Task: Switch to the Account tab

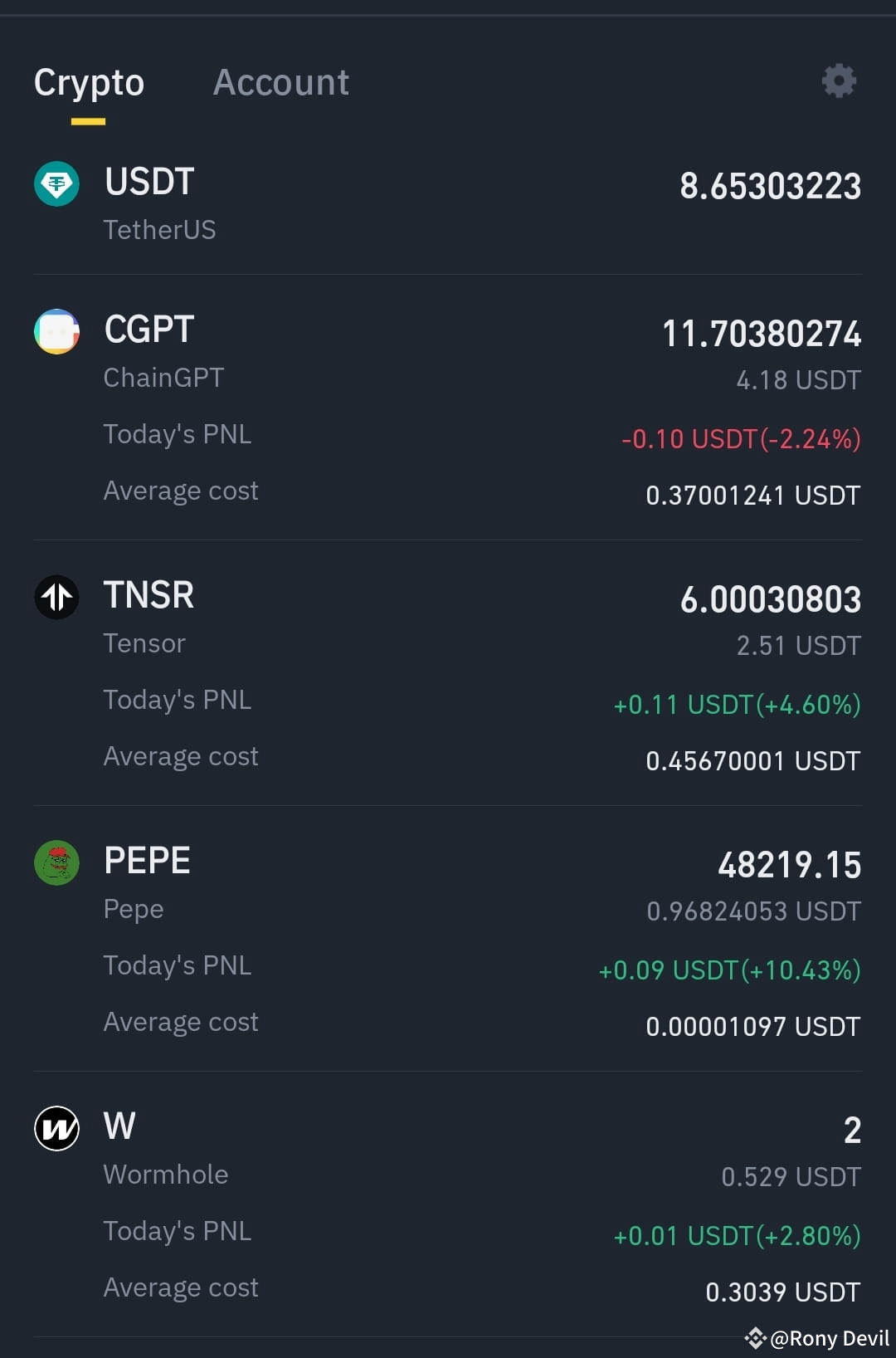Action: click(280, 82)
